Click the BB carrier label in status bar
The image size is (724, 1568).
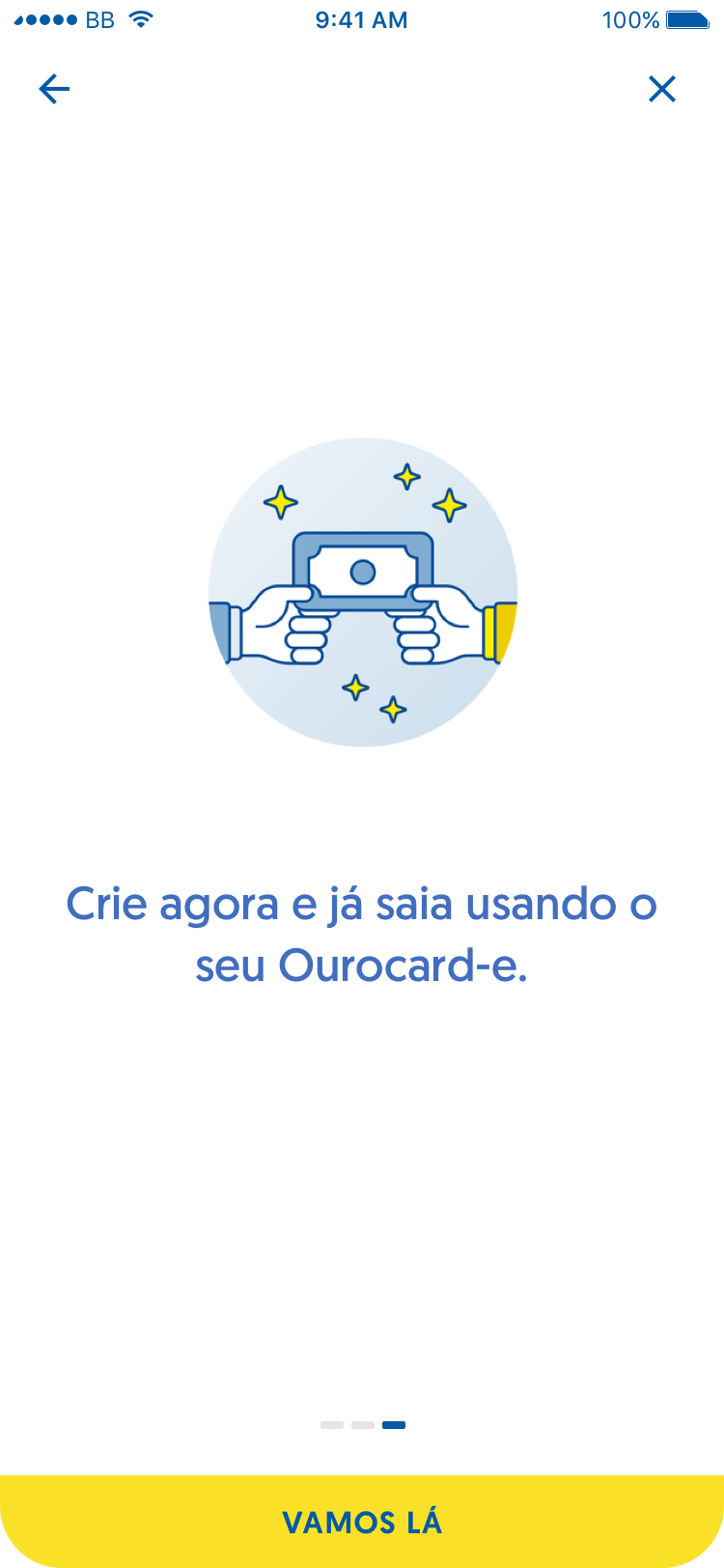click(x=99, y=19)
